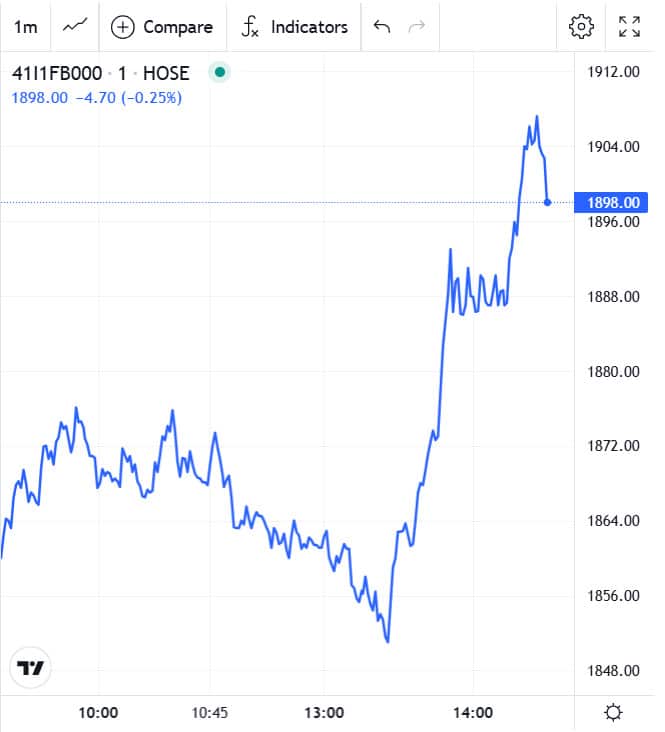Open the TradingView logo link

click(x=32, y=666)
